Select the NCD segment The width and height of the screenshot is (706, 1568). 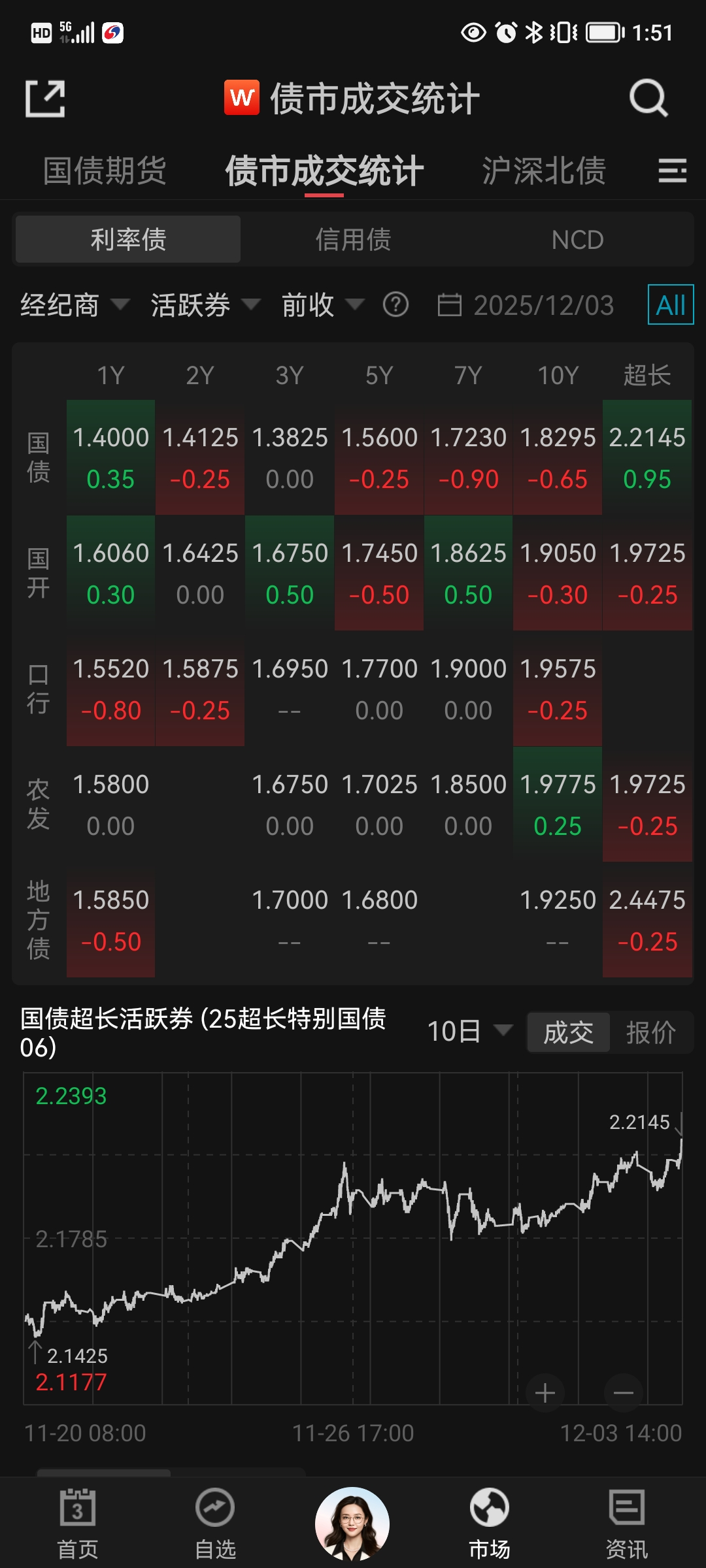tap(577, 240)
